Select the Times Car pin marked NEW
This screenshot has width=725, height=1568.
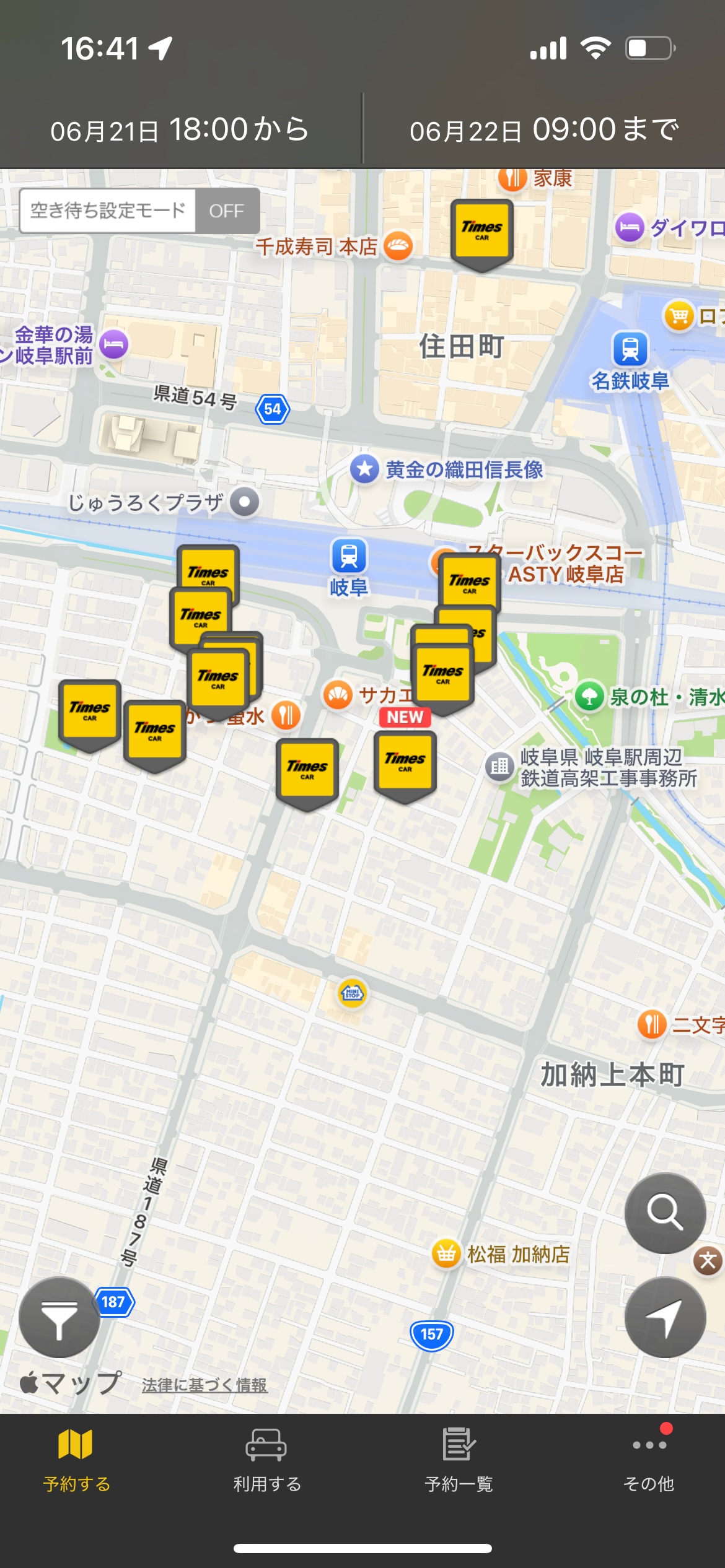pyautogui.click(x=405, y=762)
